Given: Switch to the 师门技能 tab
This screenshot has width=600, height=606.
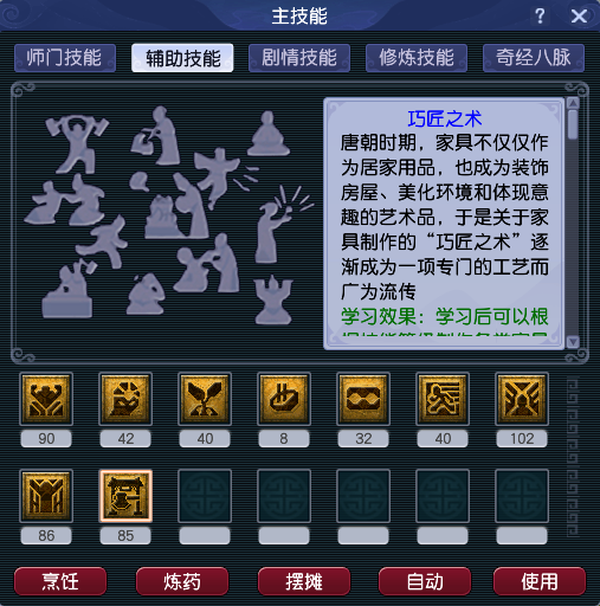Looking at the screenshot, I should [x=65, y=58].
